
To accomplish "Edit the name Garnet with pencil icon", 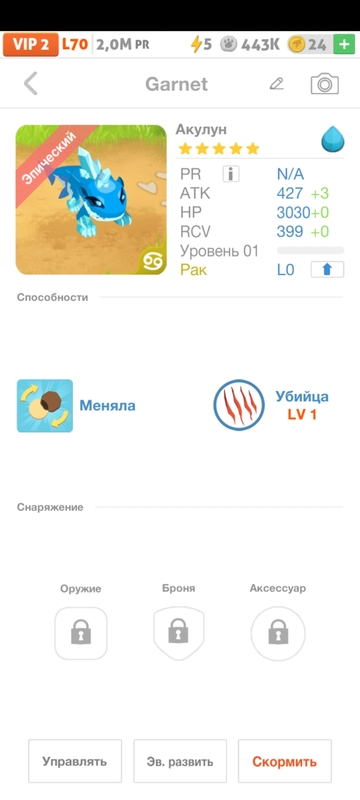I will tap(276, 84).
